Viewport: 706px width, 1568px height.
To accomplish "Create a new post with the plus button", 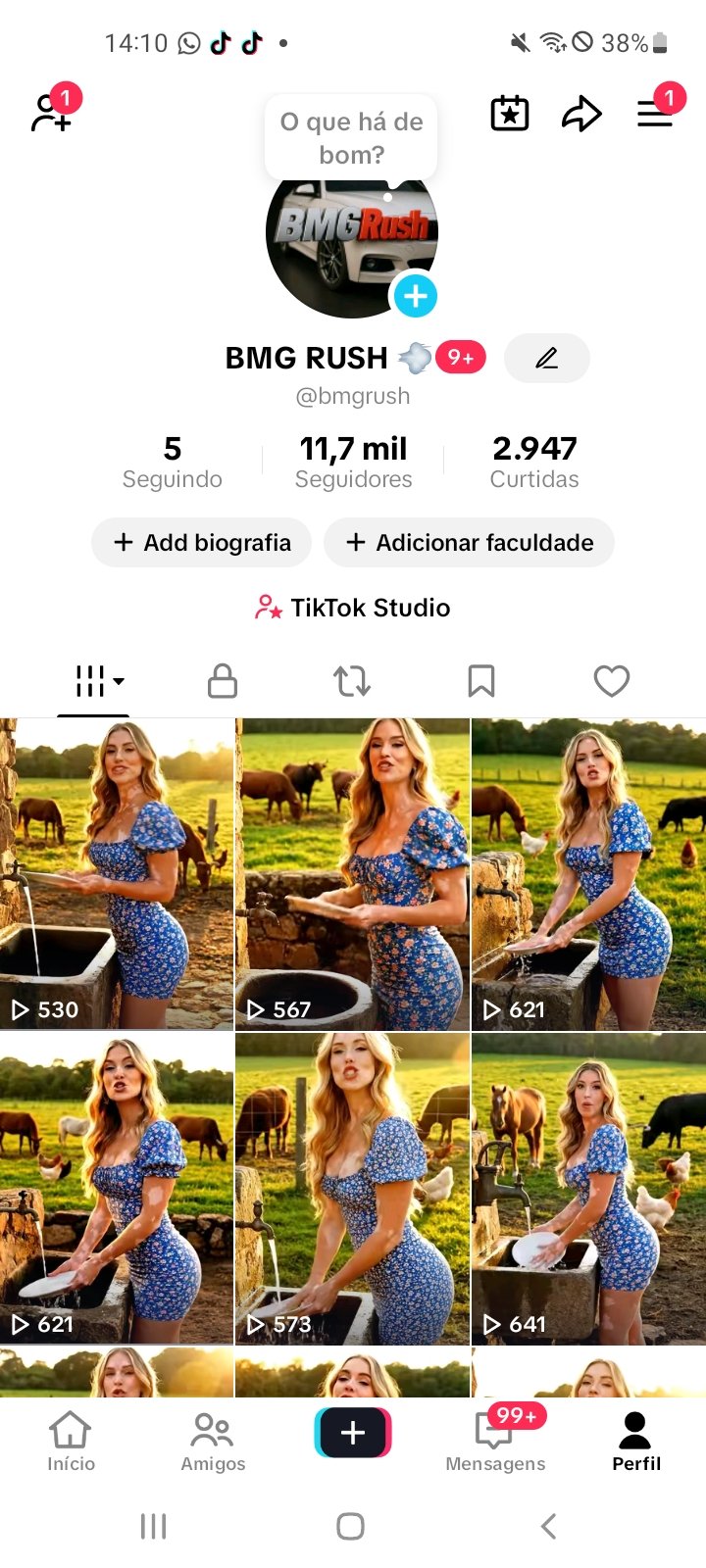I will click(353, 1433).
